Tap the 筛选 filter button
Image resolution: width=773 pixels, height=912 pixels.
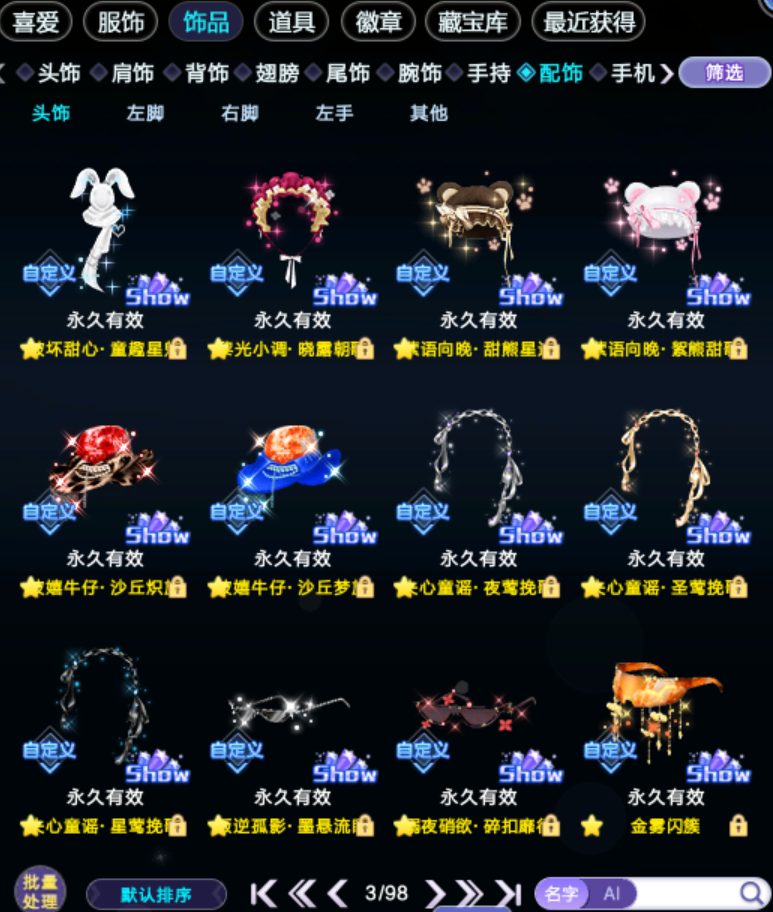[724, 73]
